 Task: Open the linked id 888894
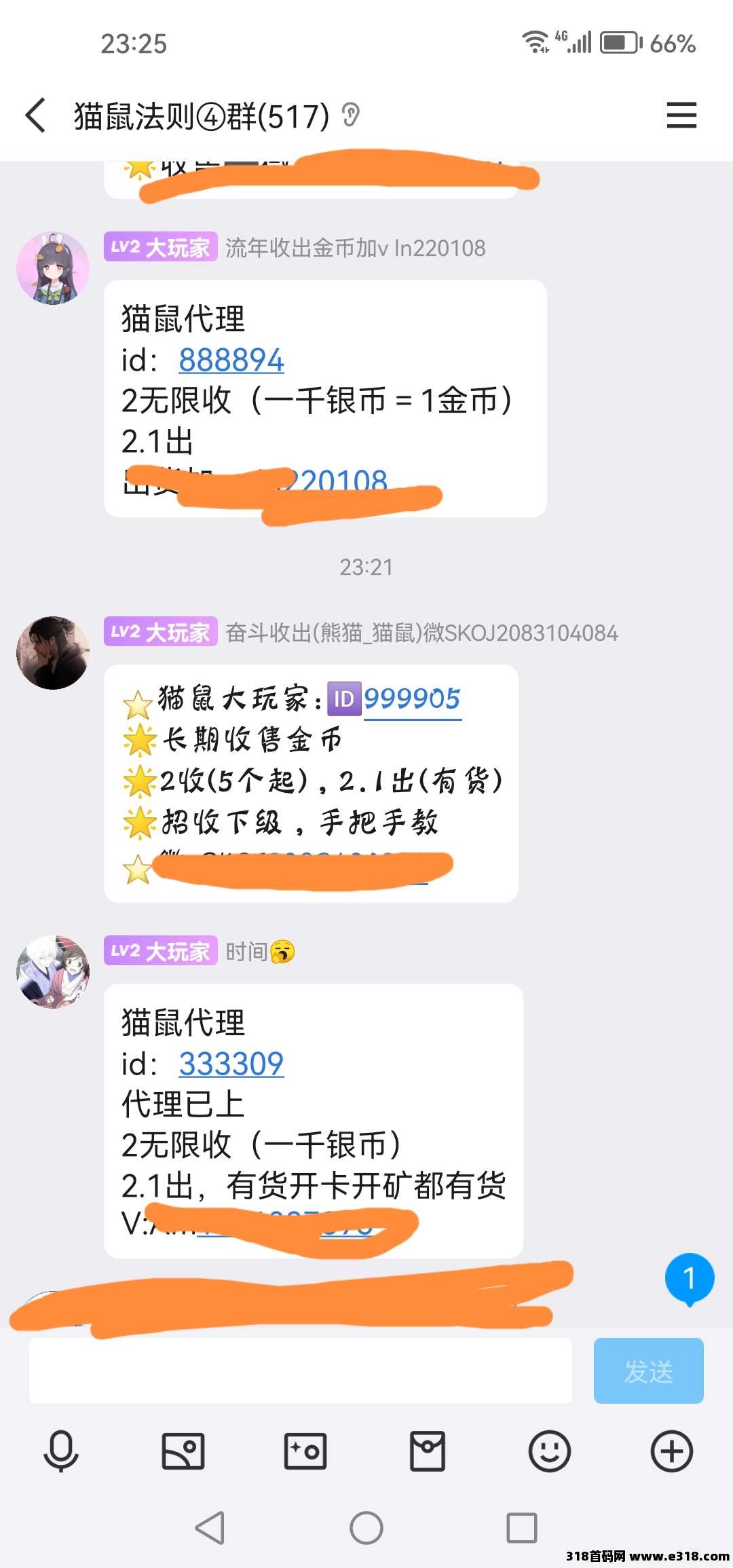(231, 360)
